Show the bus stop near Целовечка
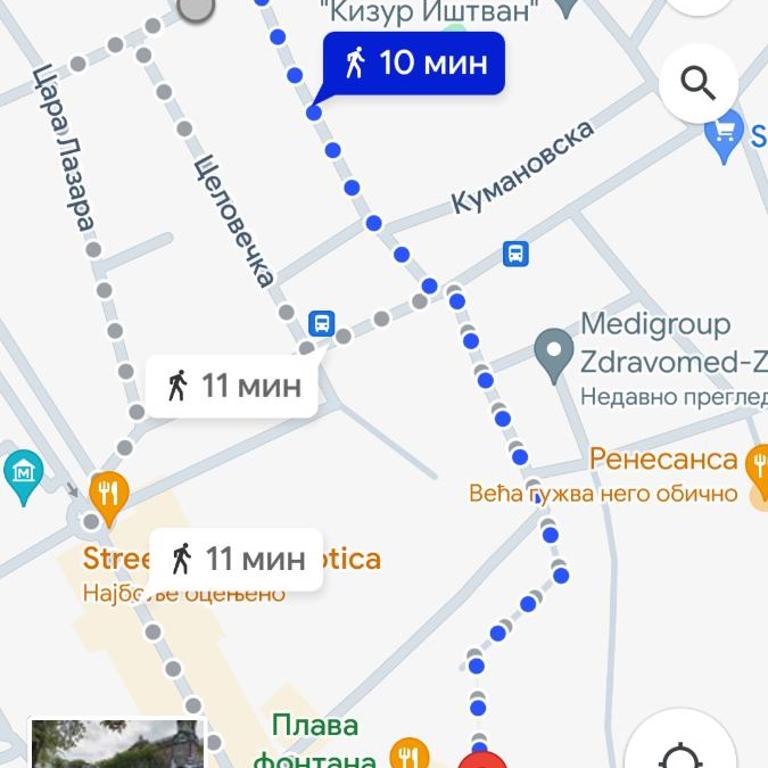The width and height of the screenshot is (768, 768). click(x=321, y=322)
